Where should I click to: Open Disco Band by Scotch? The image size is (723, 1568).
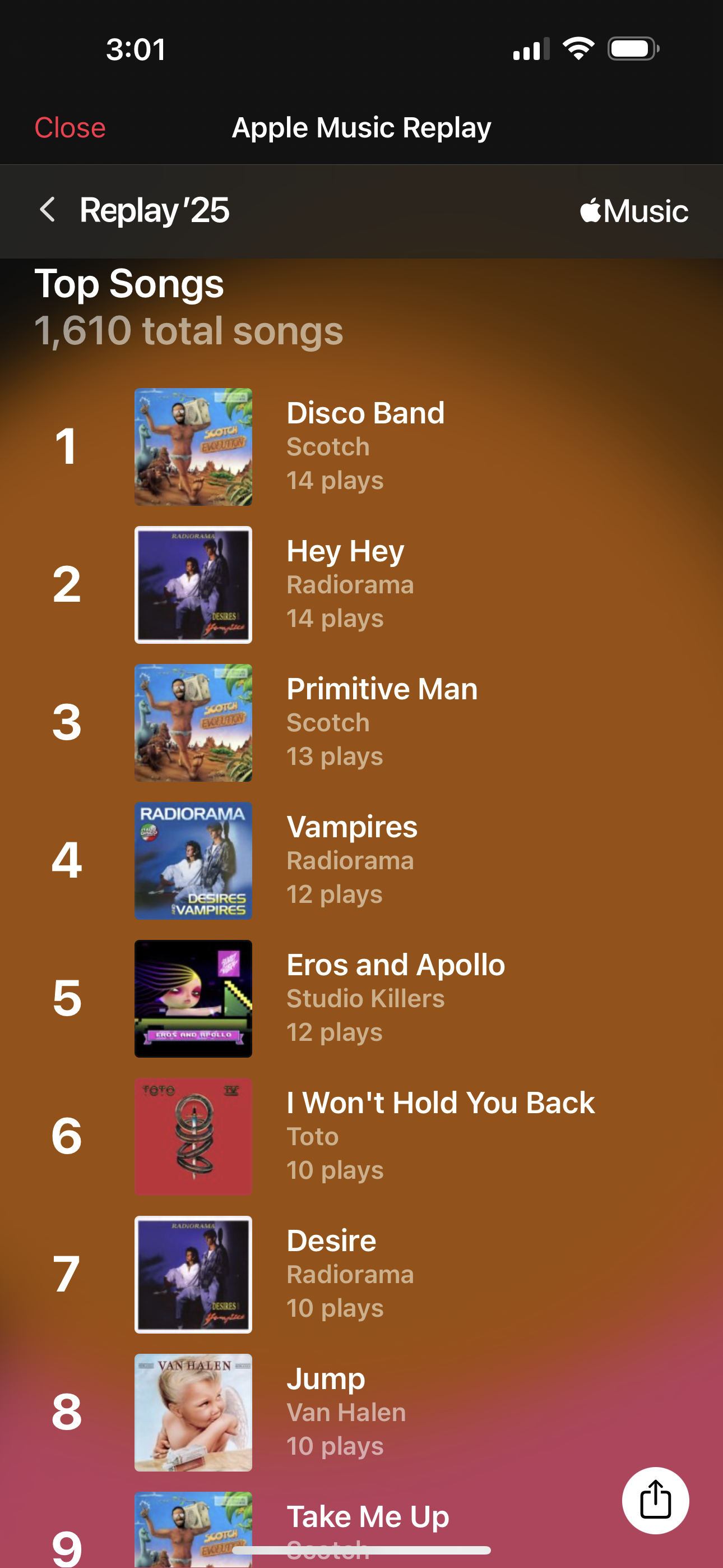(365, 447)
